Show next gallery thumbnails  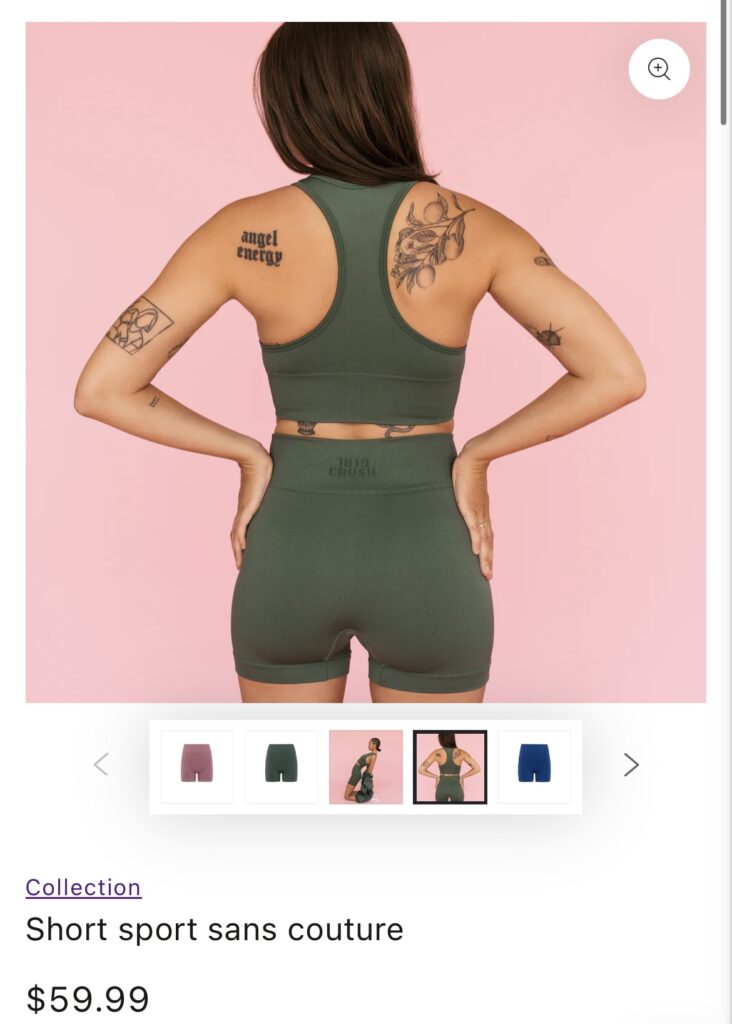(x=631, y=765)
